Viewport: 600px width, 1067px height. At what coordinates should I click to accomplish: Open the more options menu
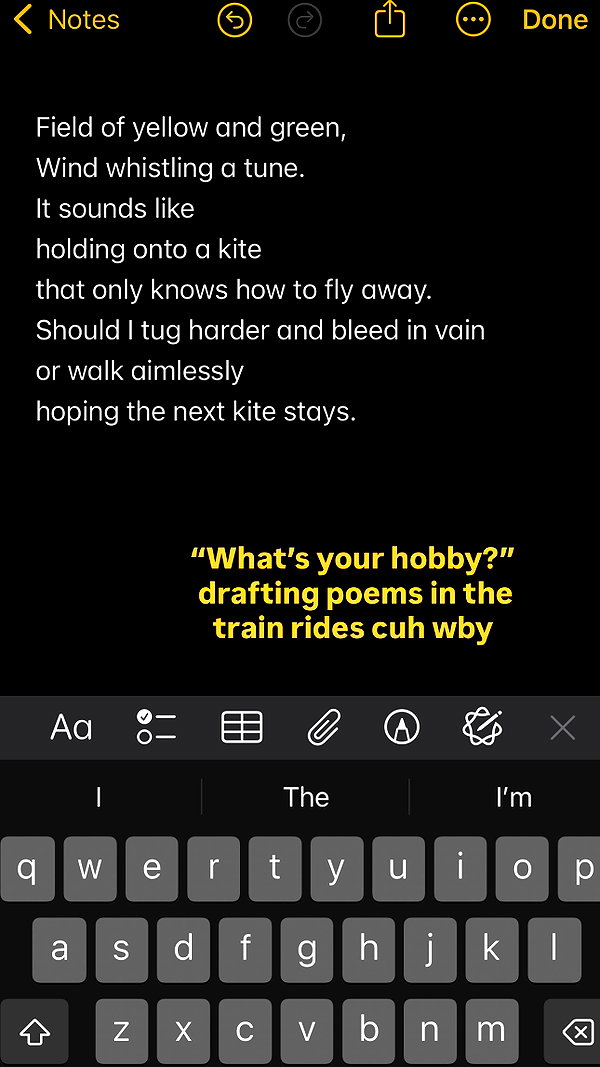(x=473, y=20)
